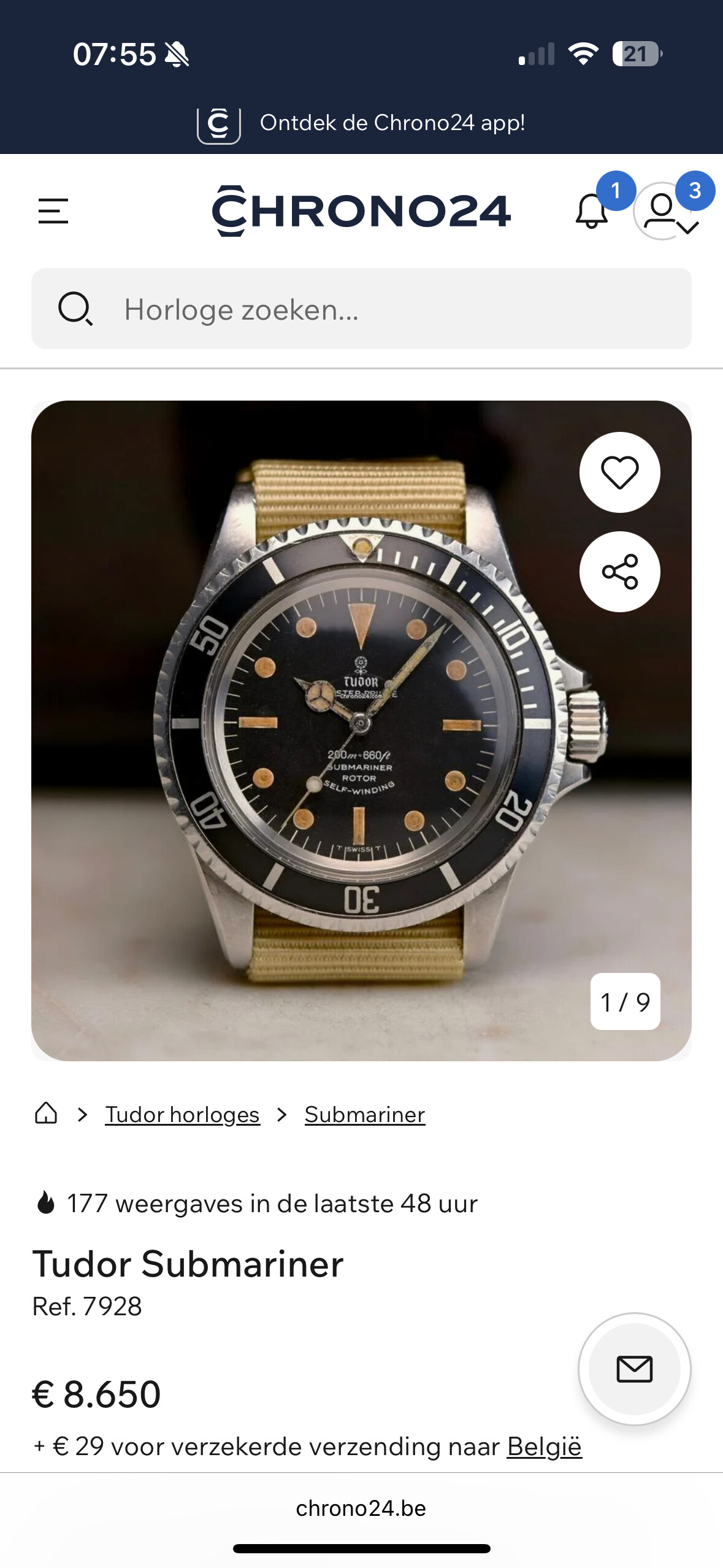Open the notifications bell
The image size is (723, 1568).
pyautogui.click(x=591, y=211)
